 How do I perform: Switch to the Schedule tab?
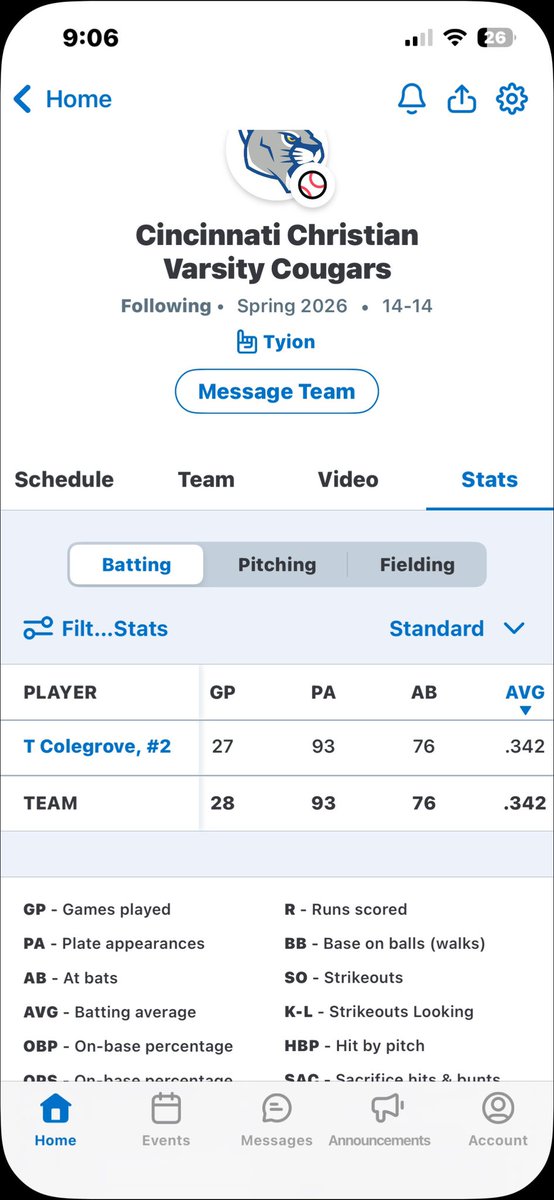64,479
